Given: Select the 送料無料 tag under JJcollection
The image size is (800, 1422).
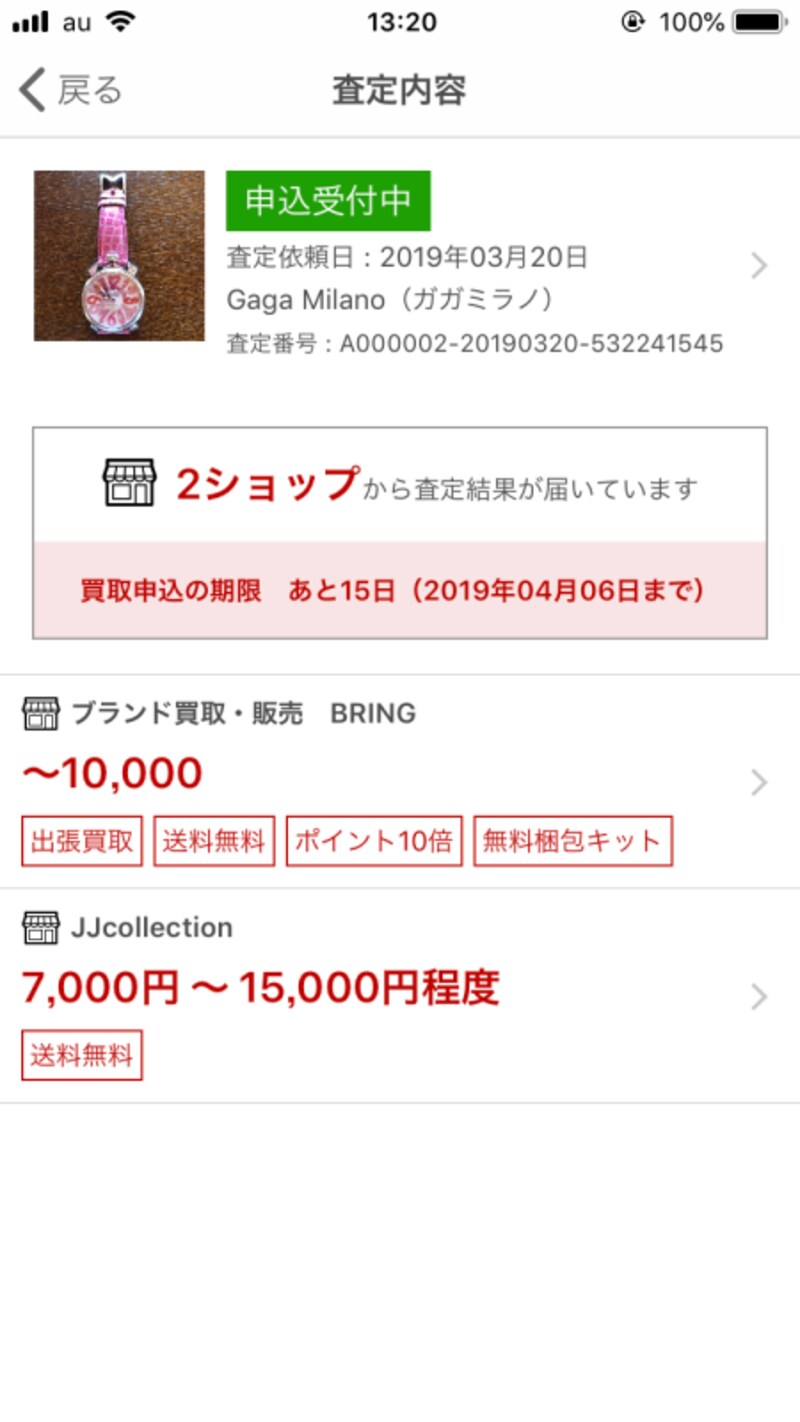Looking at the screenshot, I should coord(81,1054).
